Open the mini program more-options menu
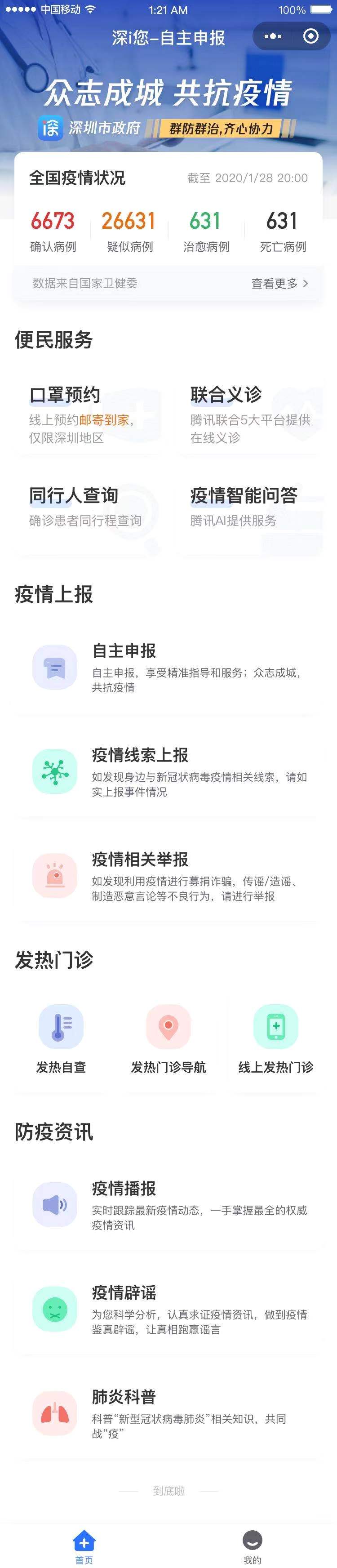The height and width of the screenshot is (1568, 337). tap(272, 36)
